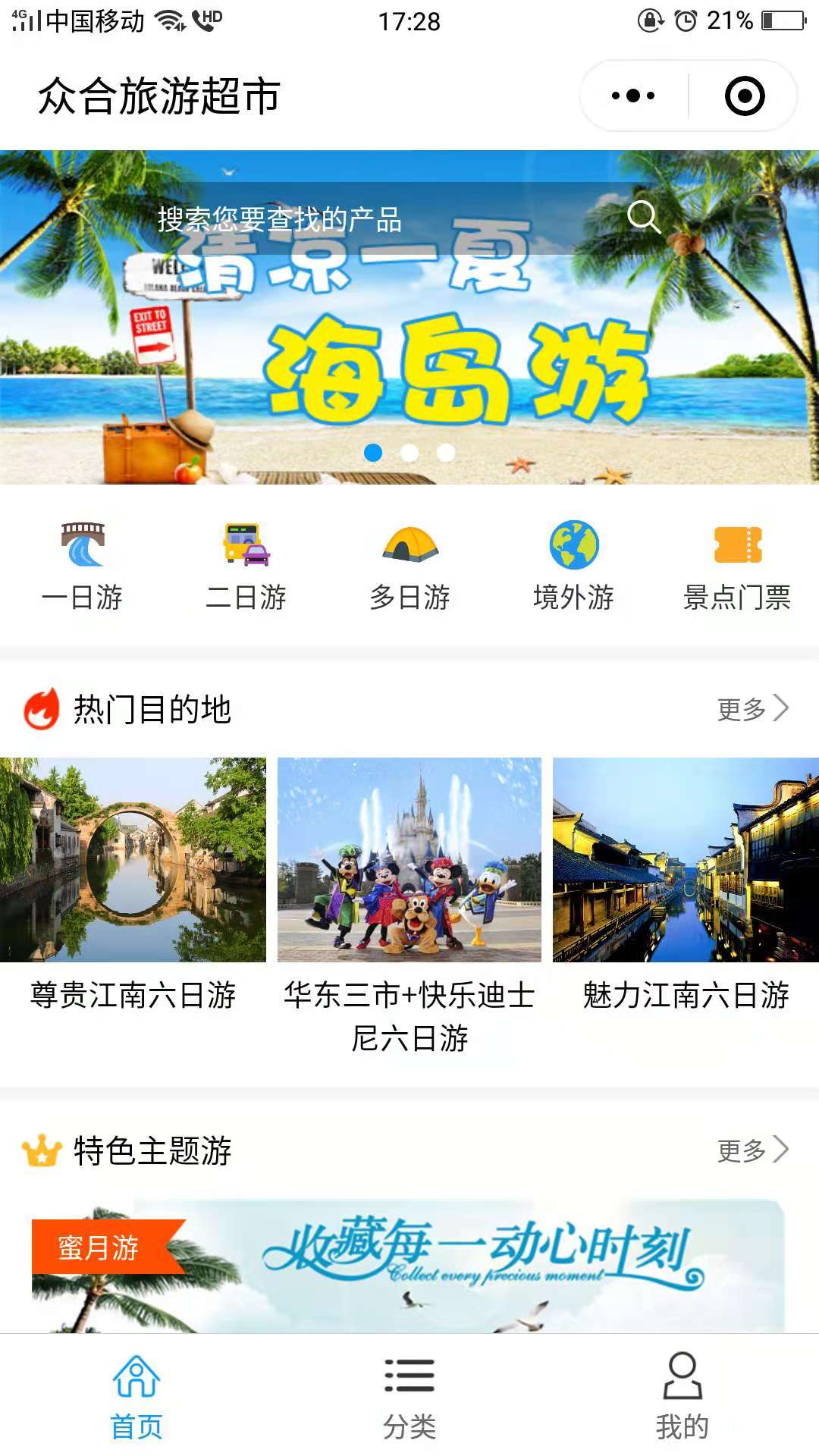Go to the 首页 tab
The image size is (819, 1456).
tap(136, 1397)
